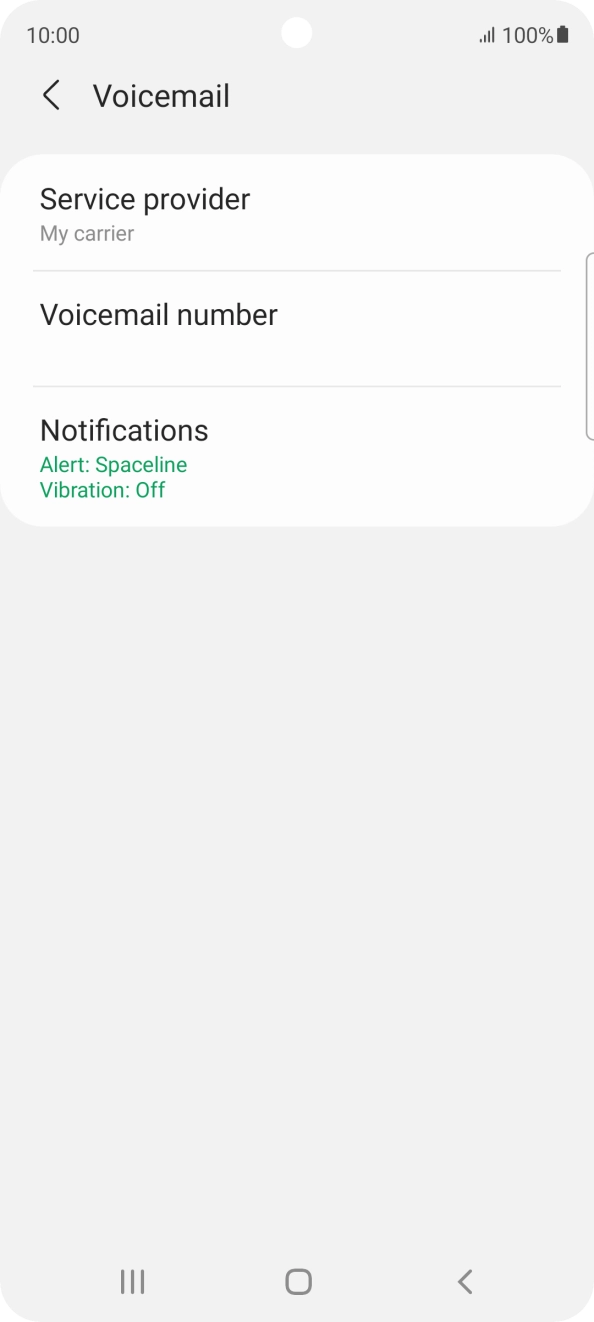594x1322 pixels.
Task: Open Service provider setting
Action: (297, 213)
